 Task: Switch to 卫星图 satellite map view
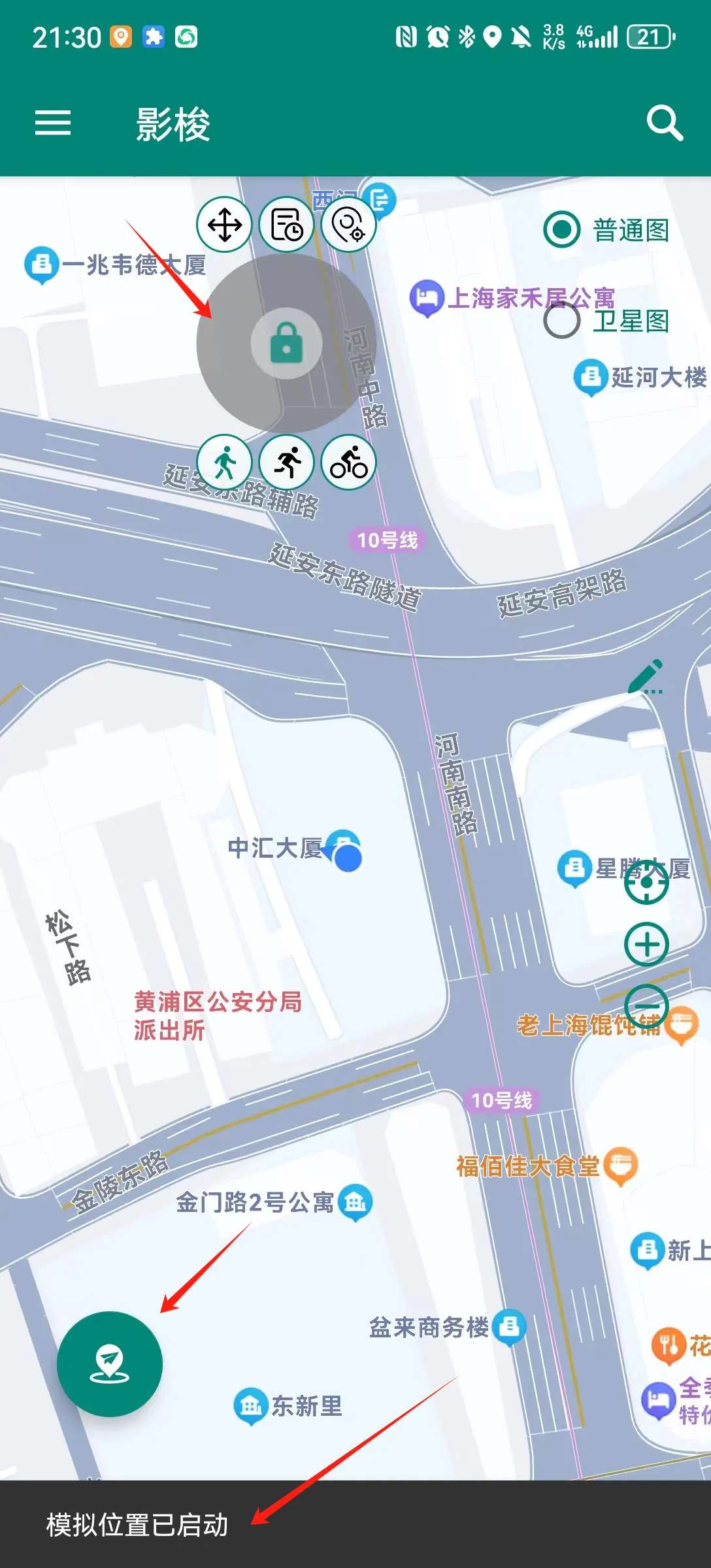click(563, 319)
